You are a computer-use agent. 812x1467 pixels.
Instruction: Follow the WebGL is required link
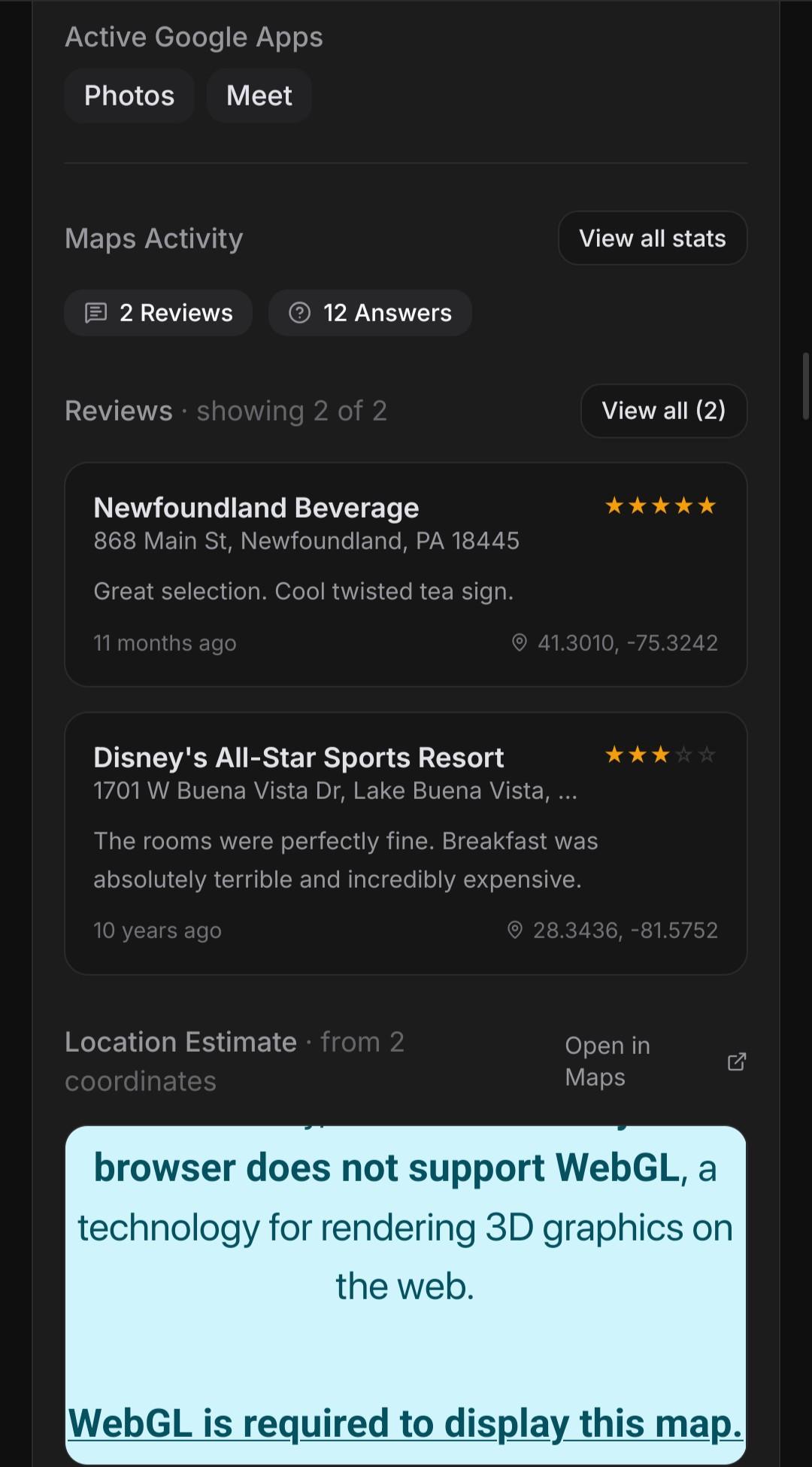coord(405,1423)
